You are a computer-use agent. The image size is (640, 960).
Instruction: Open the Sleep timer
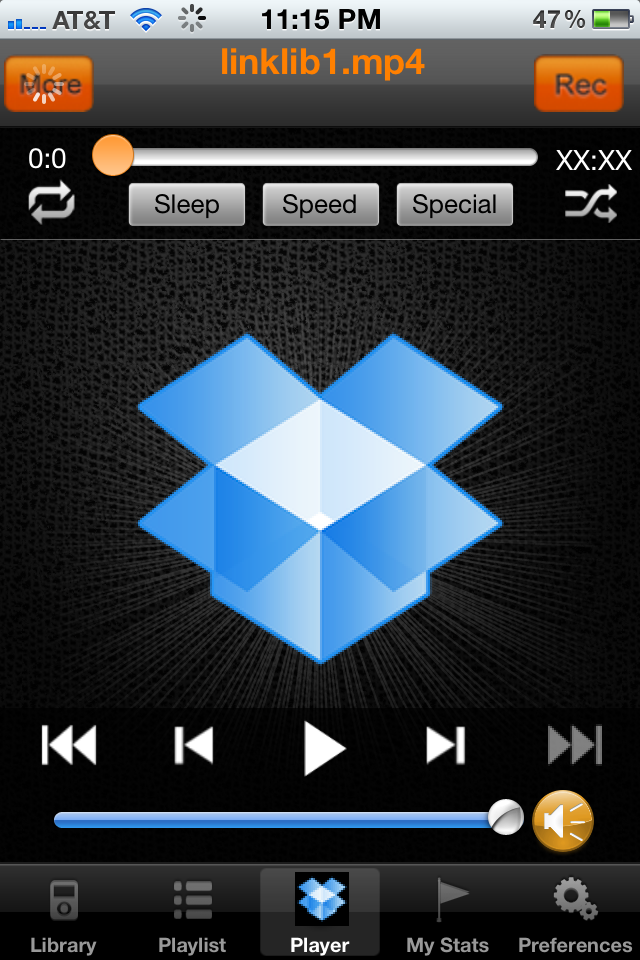(x=187, y=205)
